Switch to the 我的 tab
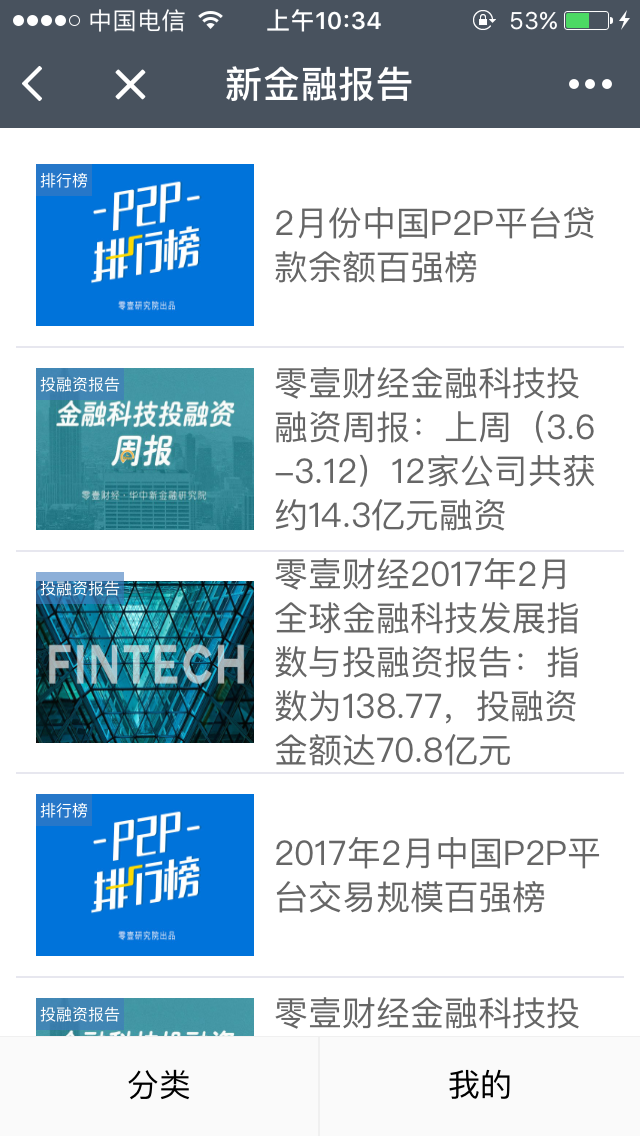 coord(480,1086)
